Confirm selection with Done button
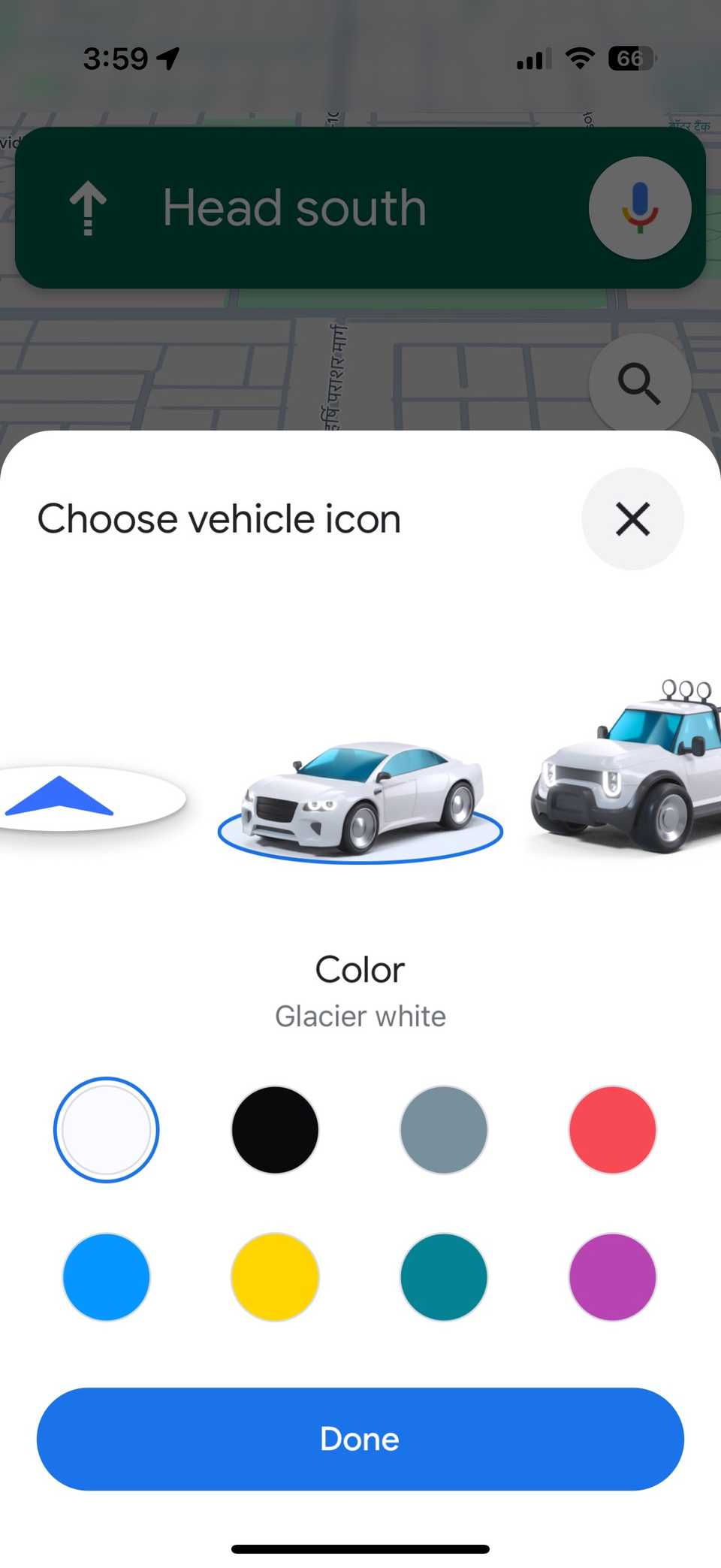This screenshot has height=1568, width=721. tap(360, 1439)
